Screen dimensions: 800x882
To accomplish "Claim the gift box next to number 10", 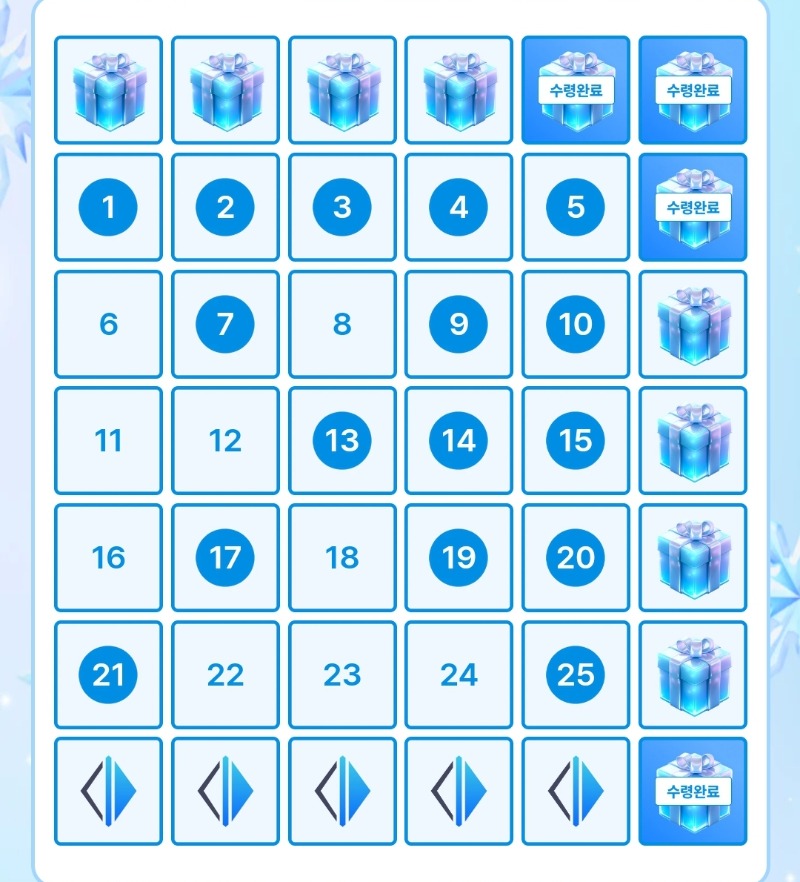I will pos(693,324).
